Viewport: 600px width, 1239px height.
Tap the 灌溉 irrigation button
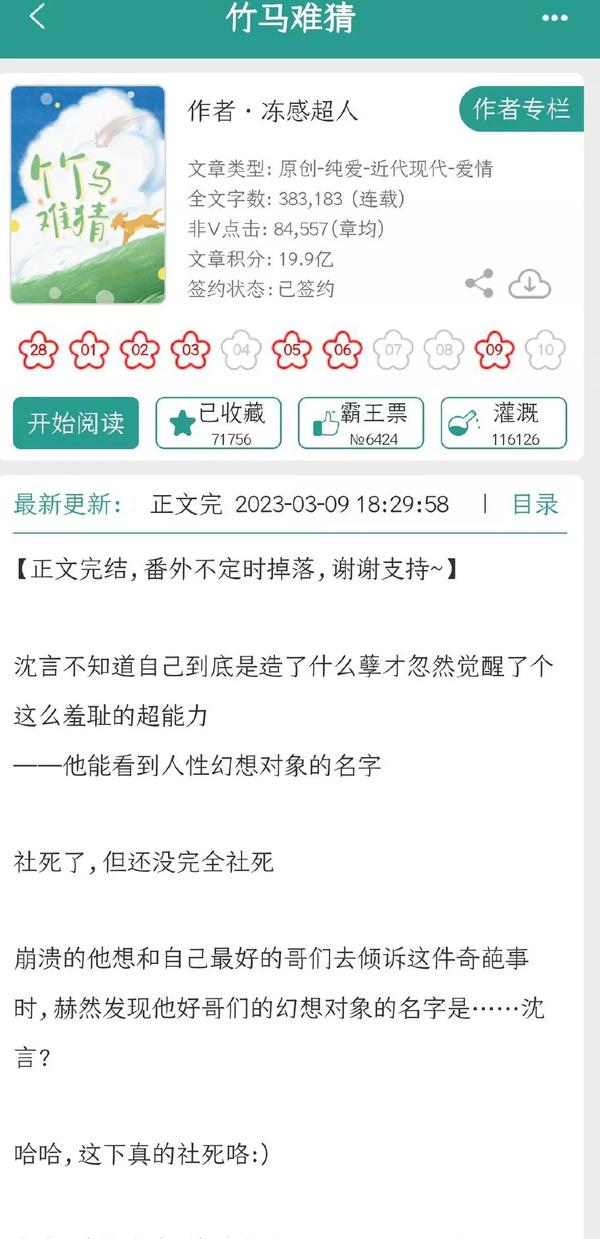(x=504, y=423)
